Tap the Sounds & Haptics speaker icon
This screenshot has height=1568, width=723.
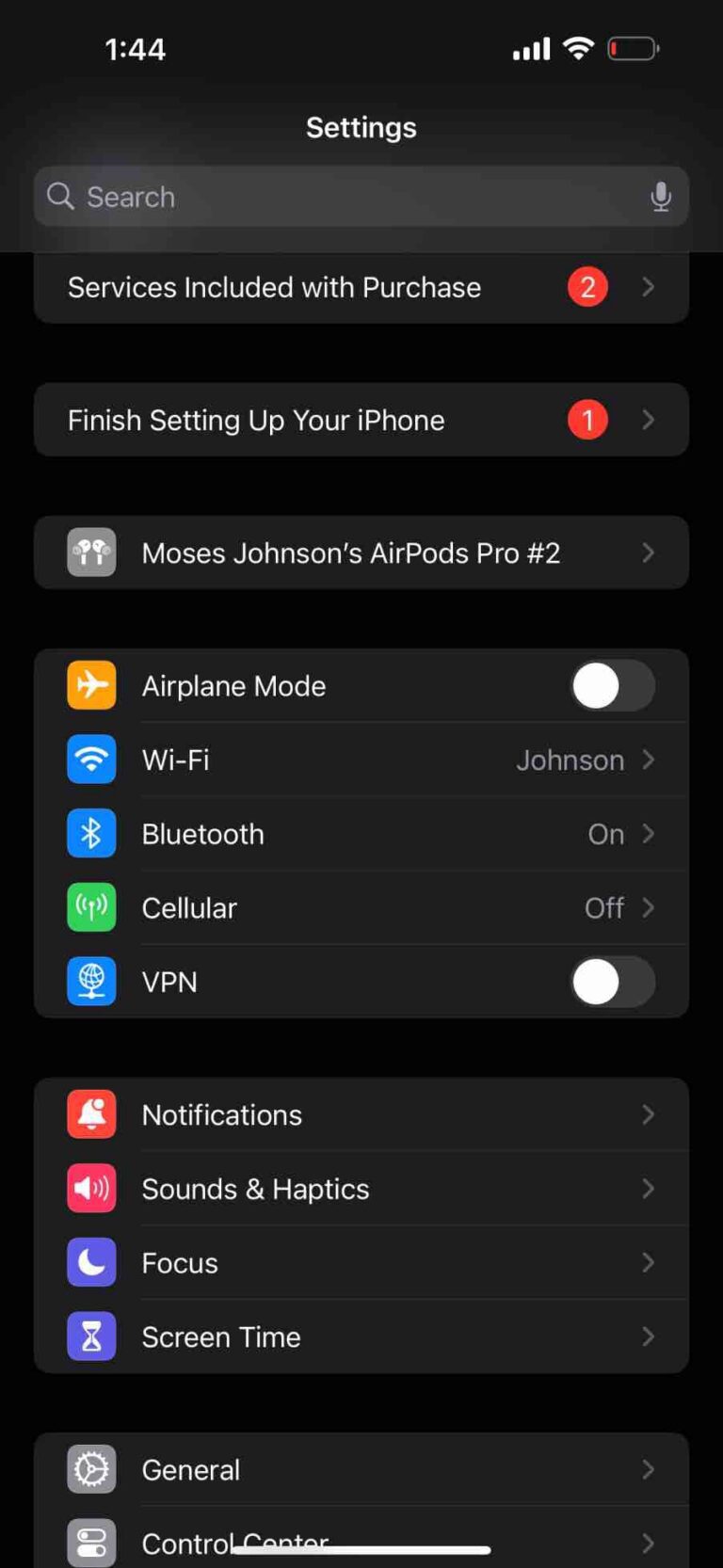coord(90,1188)
